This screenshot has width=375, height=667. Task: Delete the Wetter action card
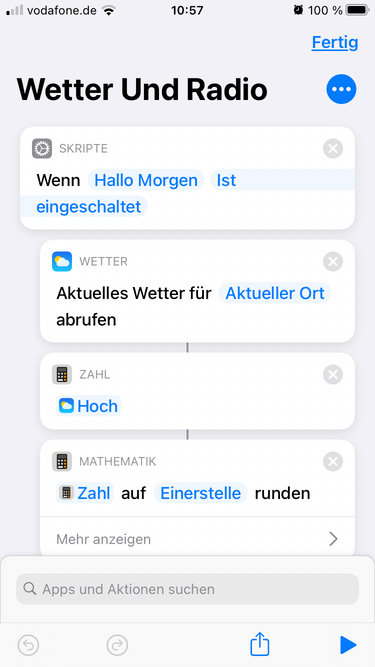pos(333,261)
